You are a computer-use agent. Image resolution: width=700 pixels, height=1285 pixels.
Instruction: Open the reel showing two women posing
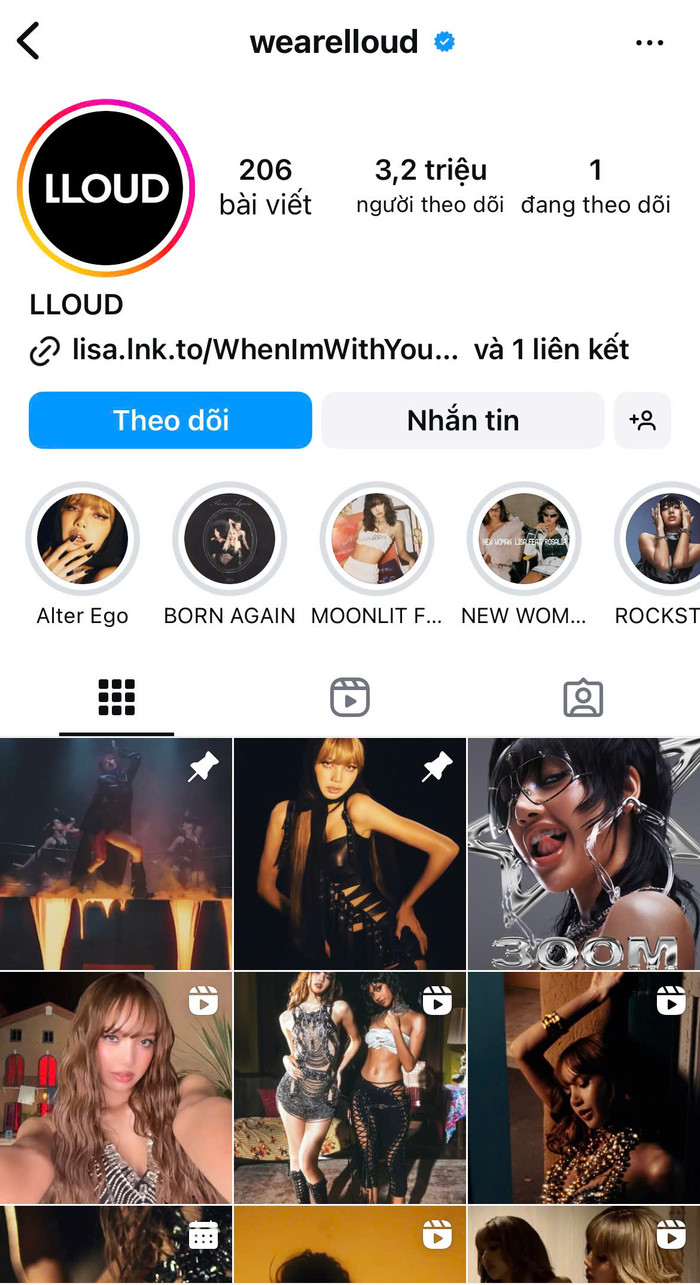point(350,1088)
